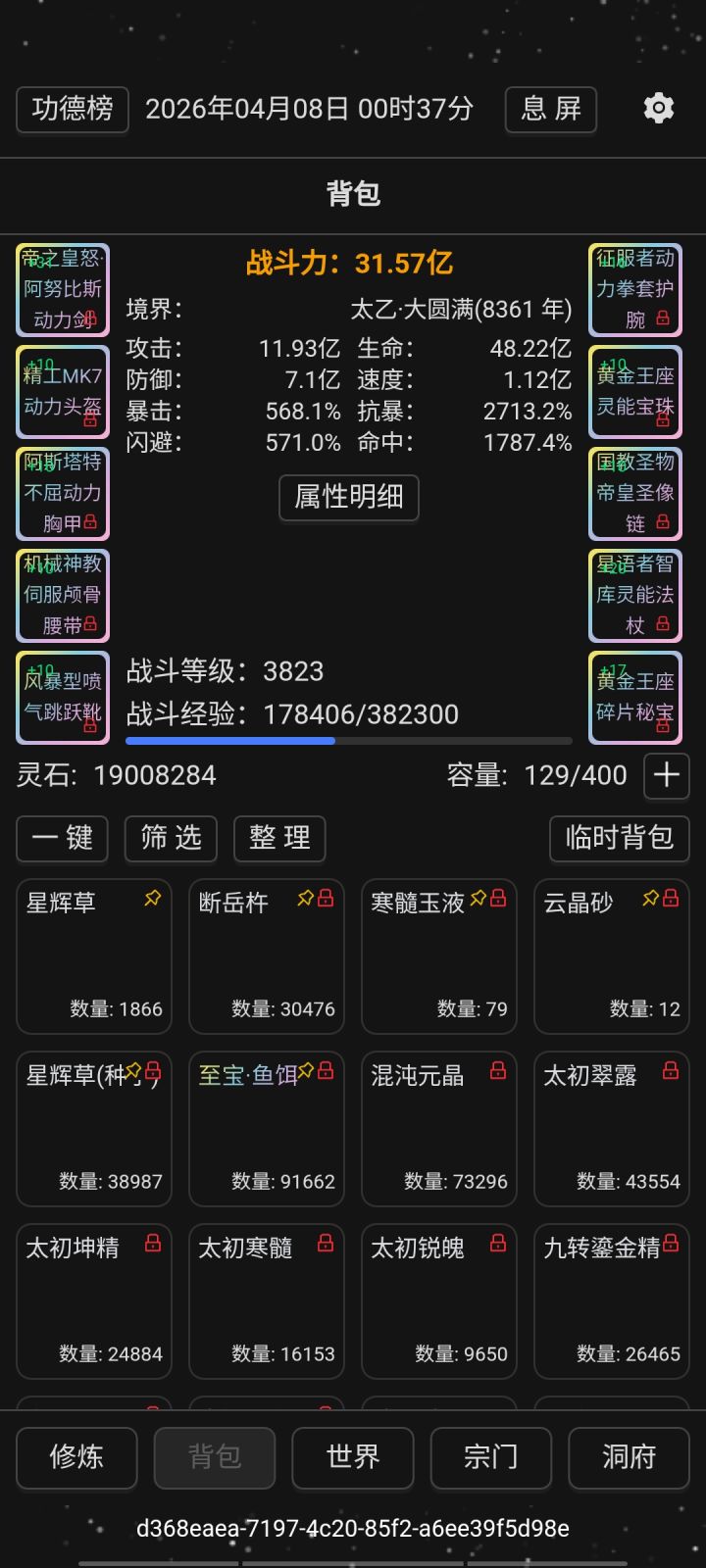Open the settings gear icon

tap(660, 109)
